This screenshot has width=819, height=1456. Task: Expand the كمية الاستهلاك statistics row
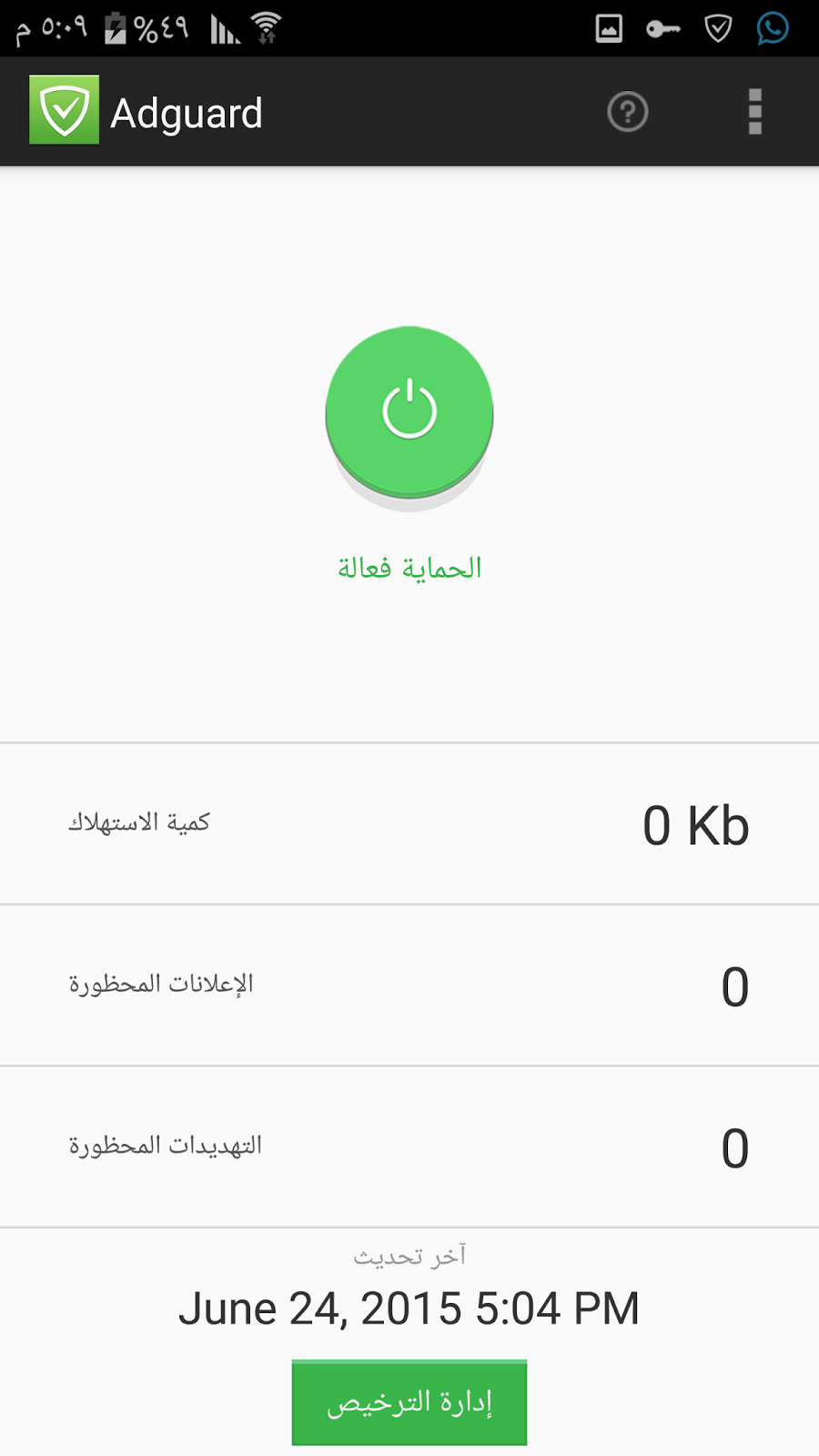coord(409,824)
